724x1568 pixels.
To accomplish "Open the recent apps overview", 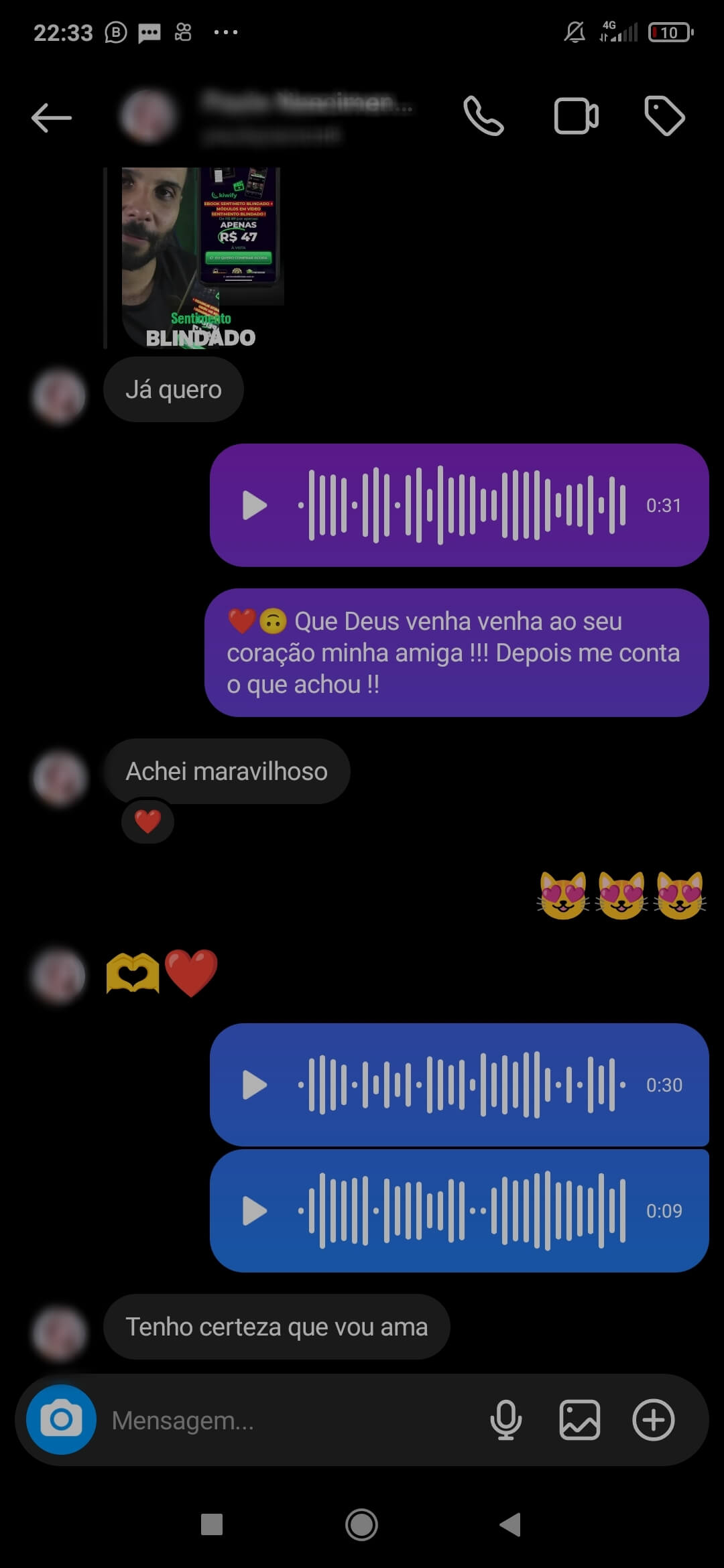I will [212, 1524].
